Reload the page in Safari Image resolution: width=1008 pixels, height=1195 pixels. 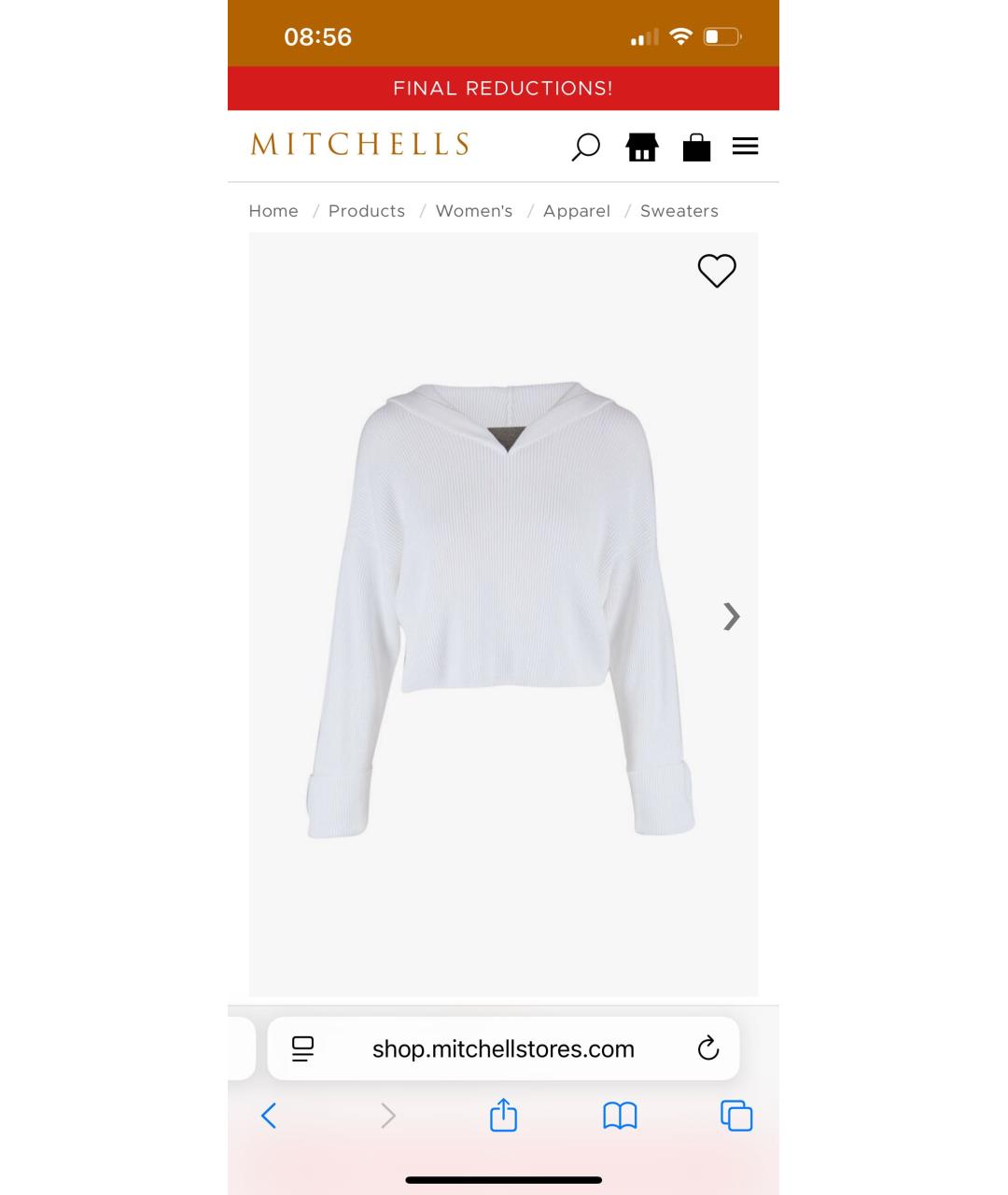click(x=708, y=1048)
